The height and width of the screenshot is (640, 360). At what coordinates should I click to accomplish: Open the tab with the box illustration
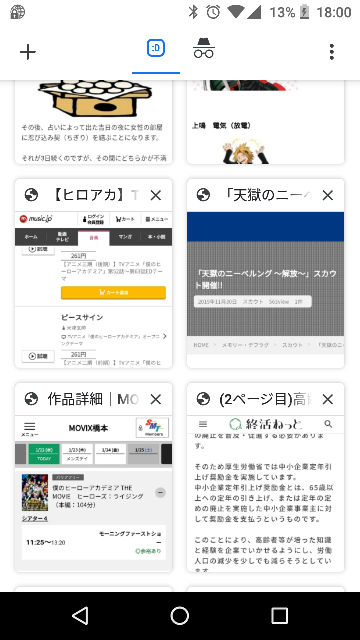tap(93, 122)
